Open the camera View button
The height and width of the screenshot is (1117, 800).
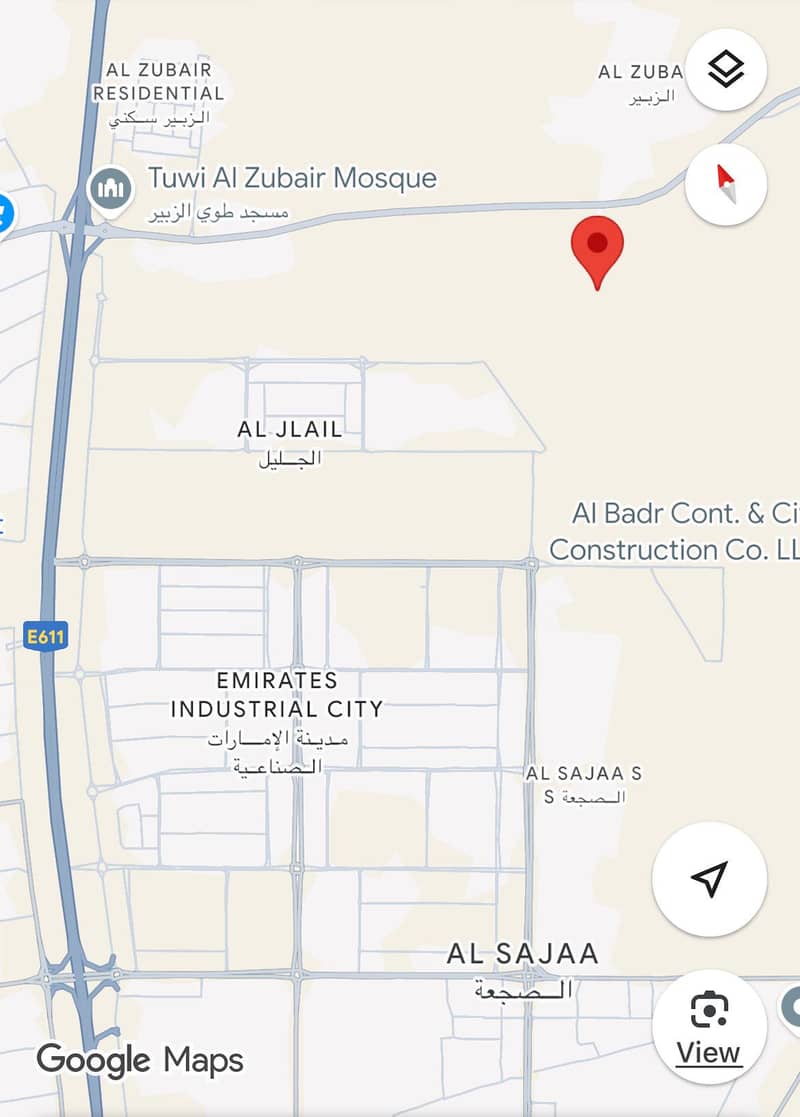tap(709, 1025)
